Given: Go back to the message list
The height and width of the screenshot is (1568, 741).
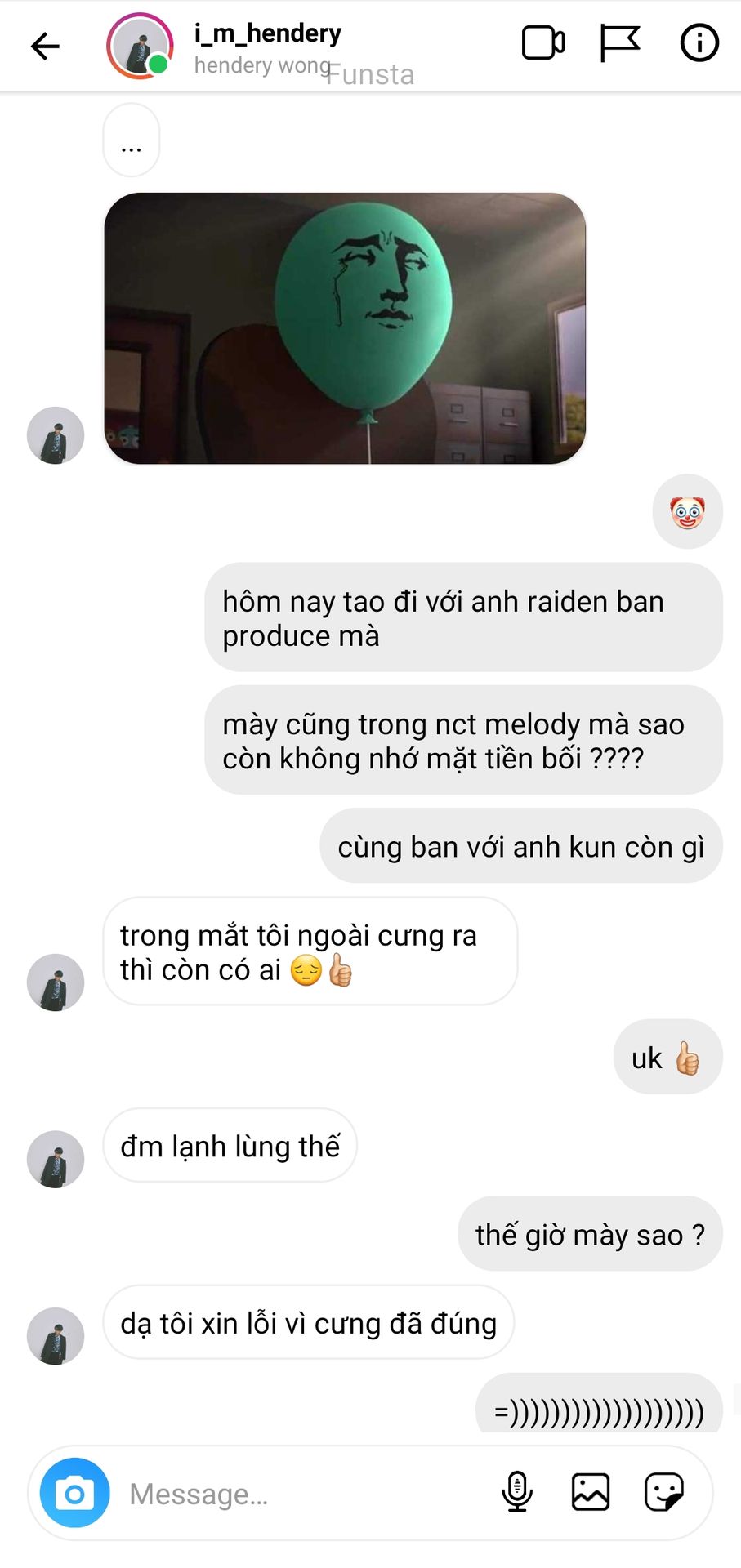Looking at the screenshot, I should pyautogui.click(x=45, y=46).
